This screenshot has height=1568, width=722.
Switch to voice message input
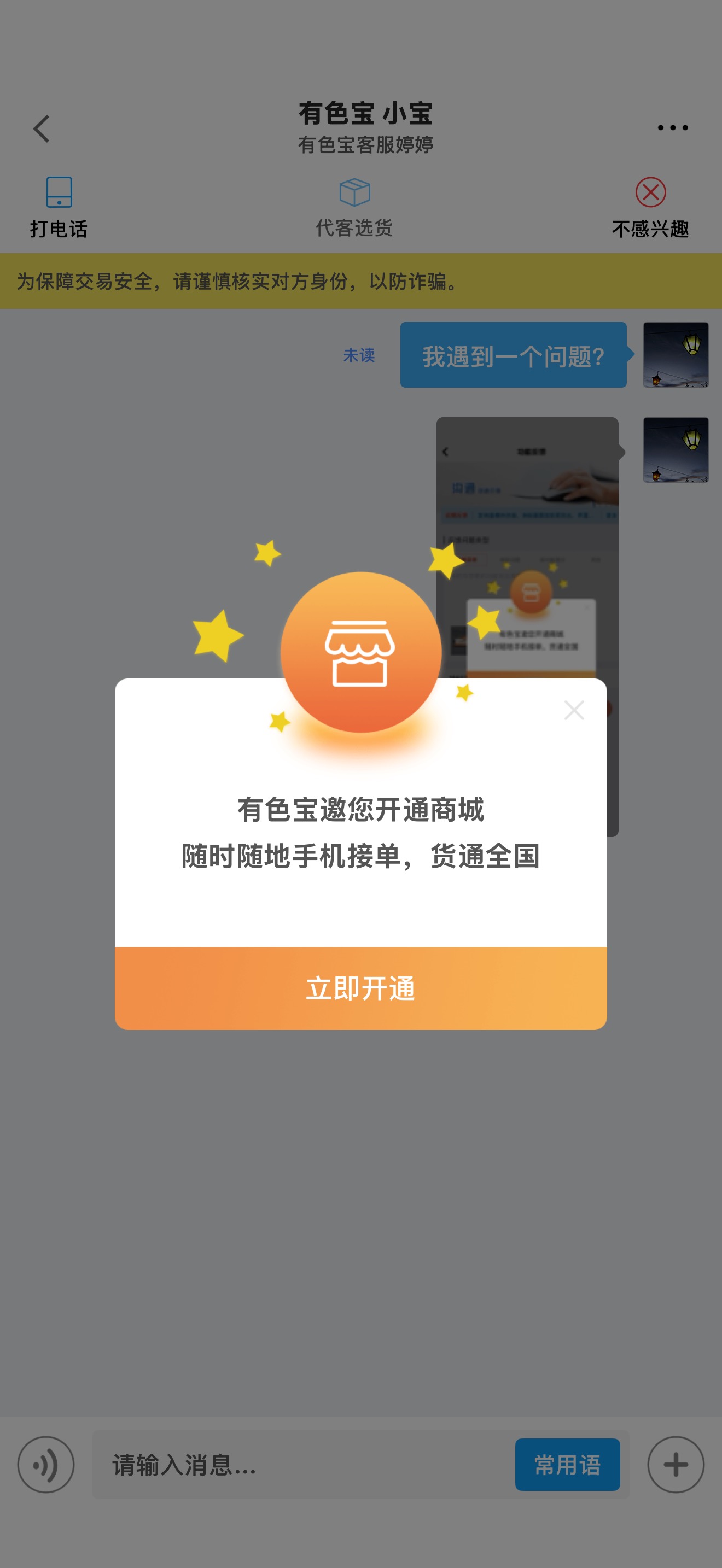(45, 1465)
